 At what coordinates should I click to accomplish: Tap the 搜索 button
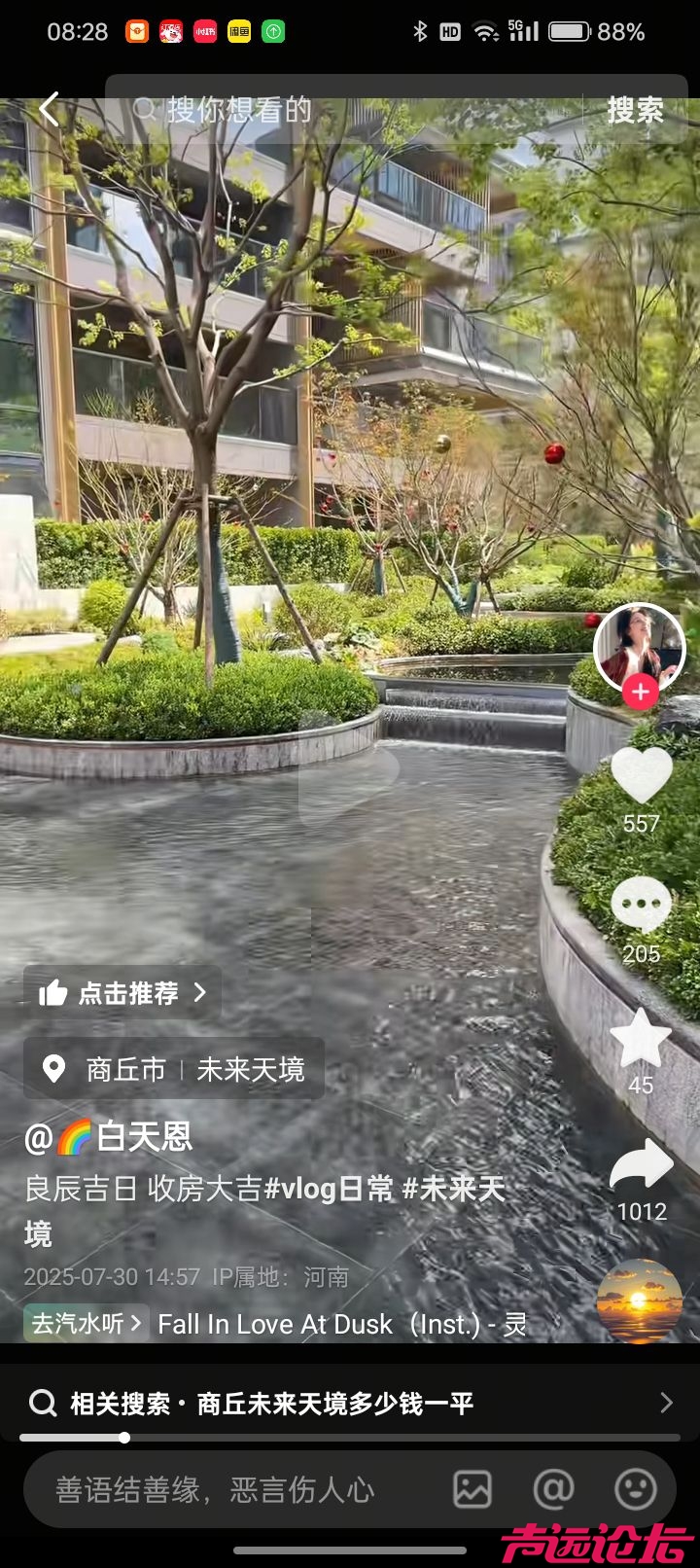(635, 110)
